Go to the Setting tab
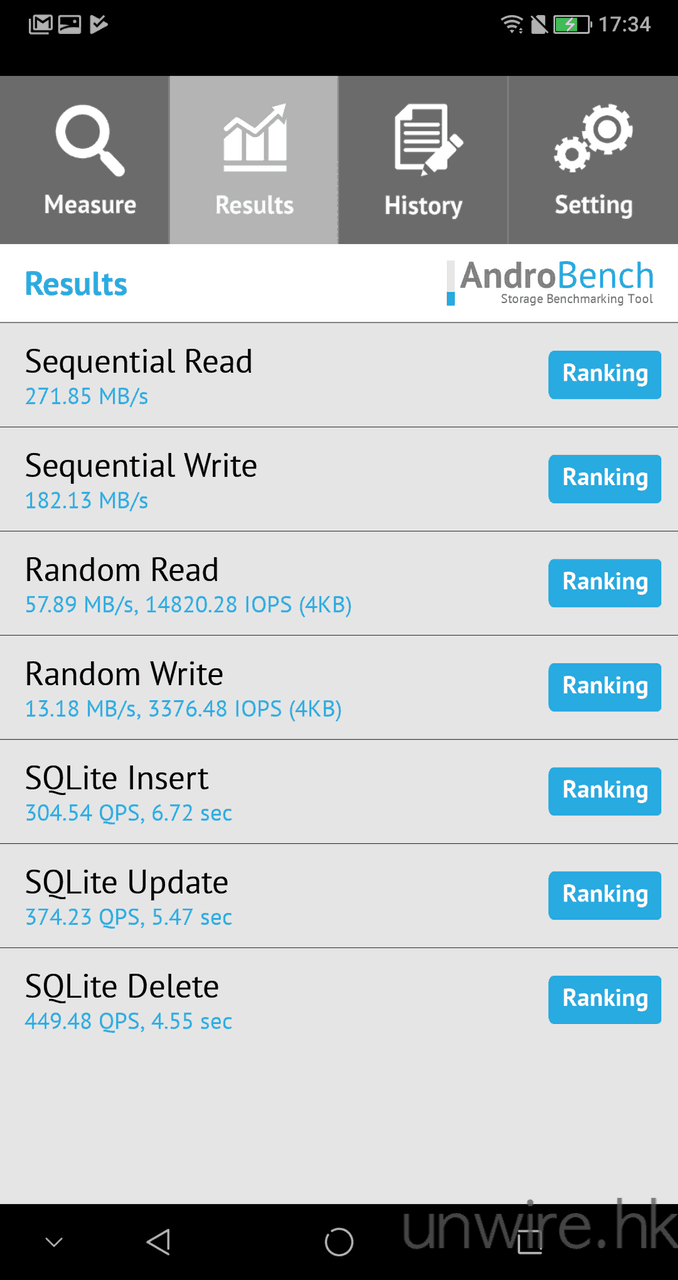This screenshot has height=1280, width=678. pyautogui.click(x=593, y=160)
